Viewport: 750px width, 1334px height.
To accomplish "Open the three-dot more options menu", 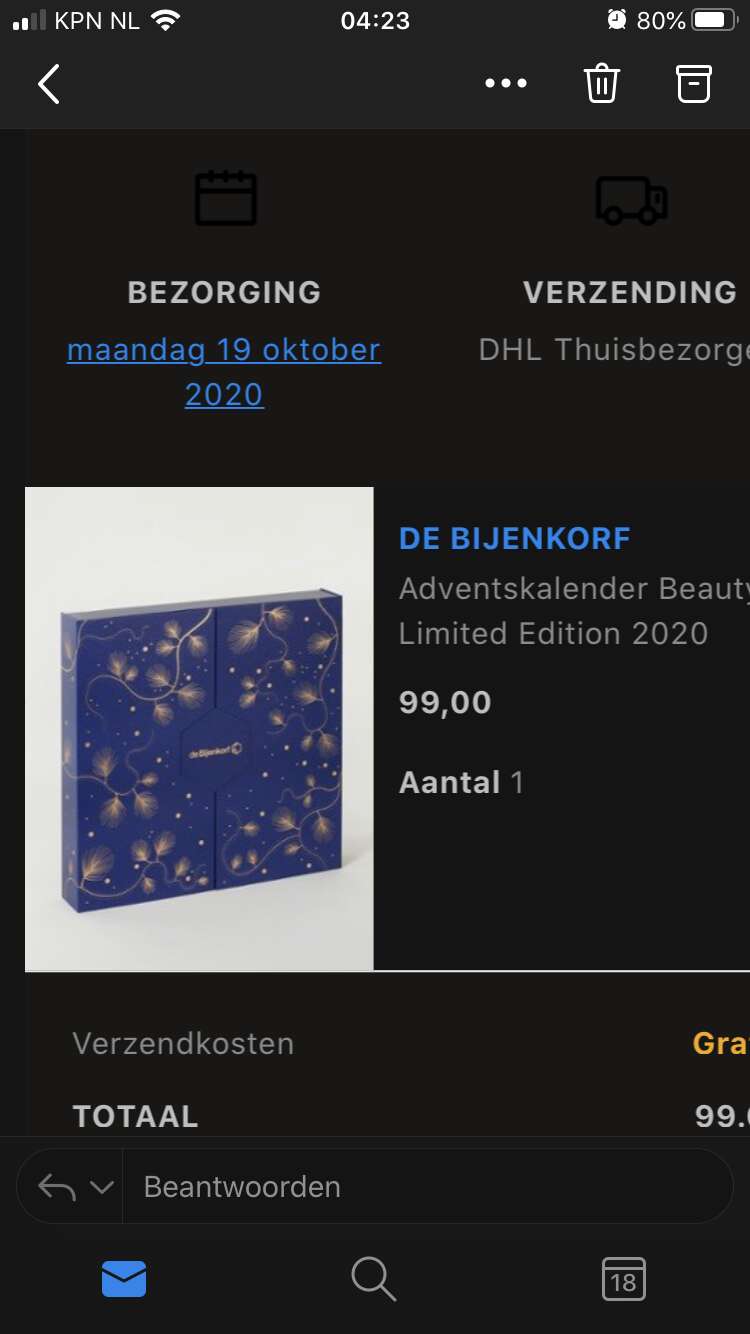I will click(506, 84).
